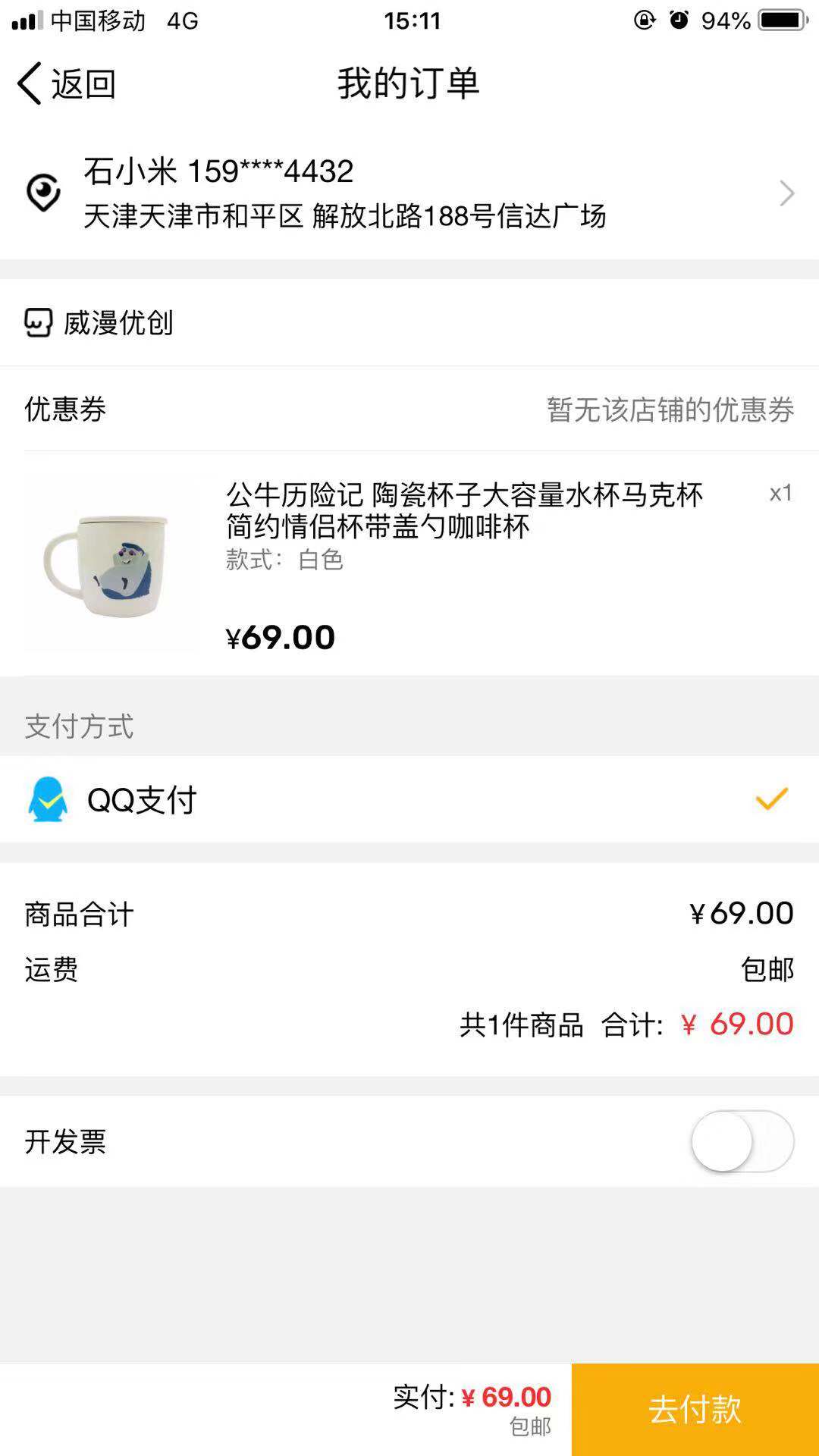Enable the 开发票 invoice switch

click(742, 1141)
